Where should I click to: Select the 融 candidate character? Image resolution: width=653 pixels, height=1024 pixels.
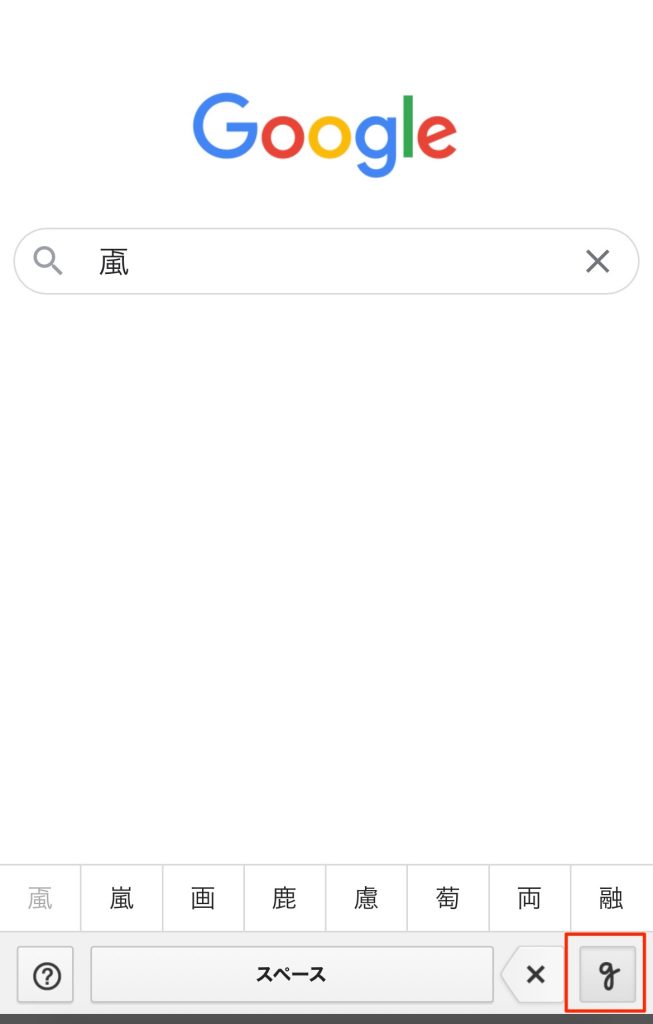(611, 898)
